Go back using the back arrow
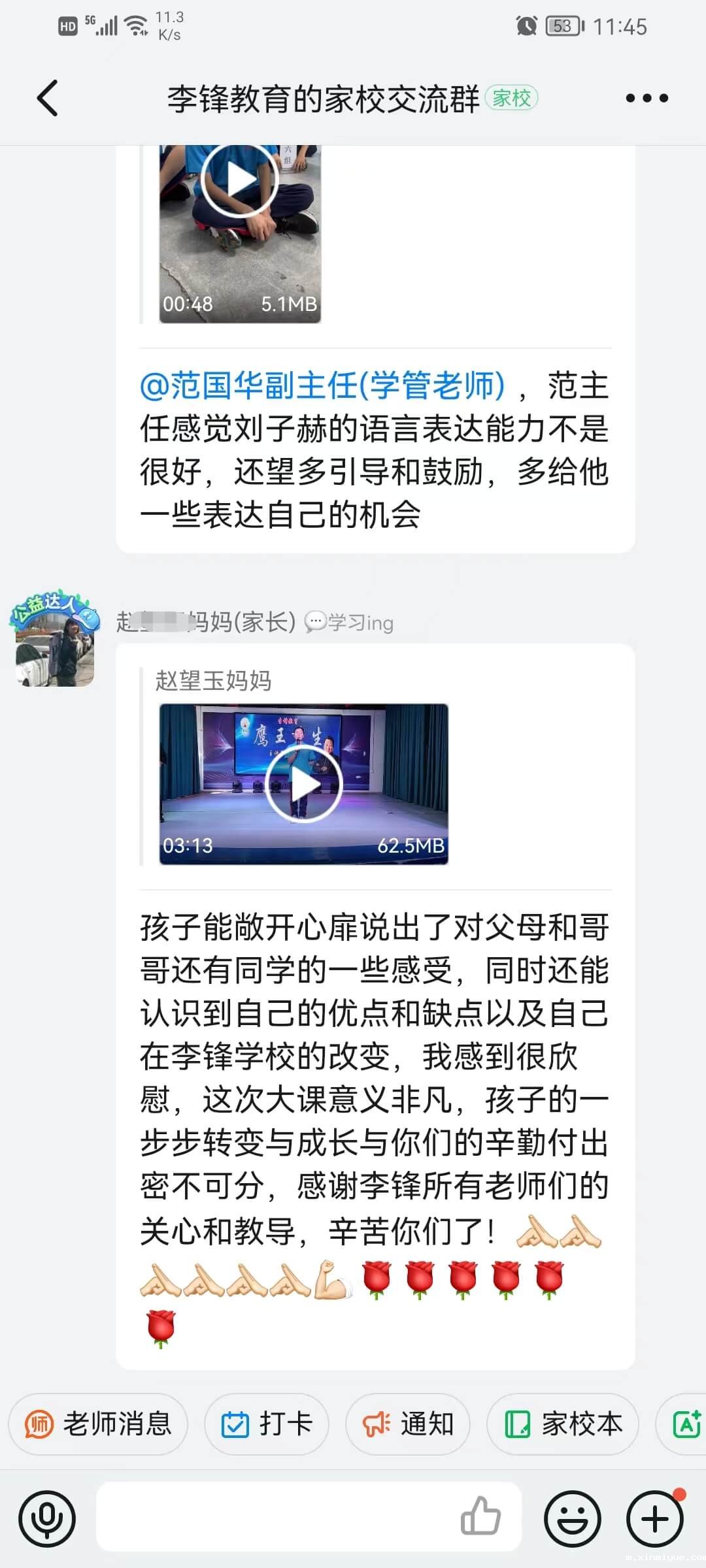Viewport: 706px width, 1568px height. tap(47, 98)
